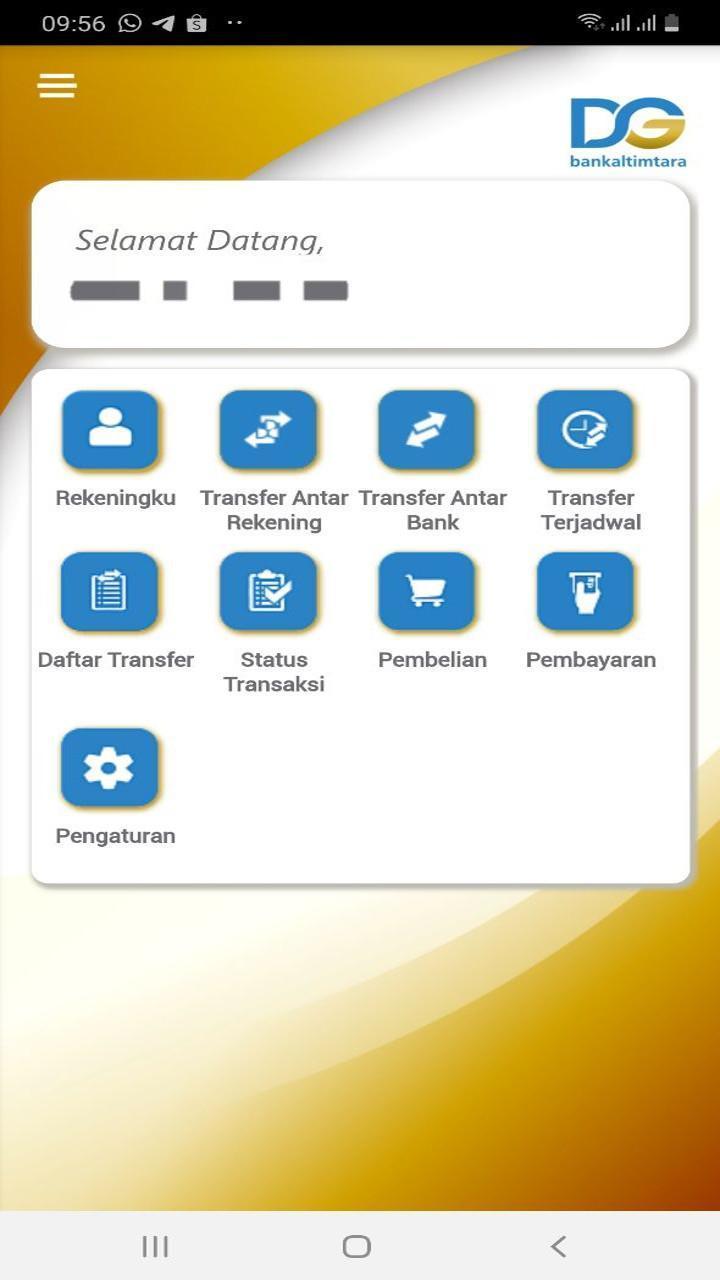Check Status Transaksi
720x1280 pixels.
click(x=270, y=590)
